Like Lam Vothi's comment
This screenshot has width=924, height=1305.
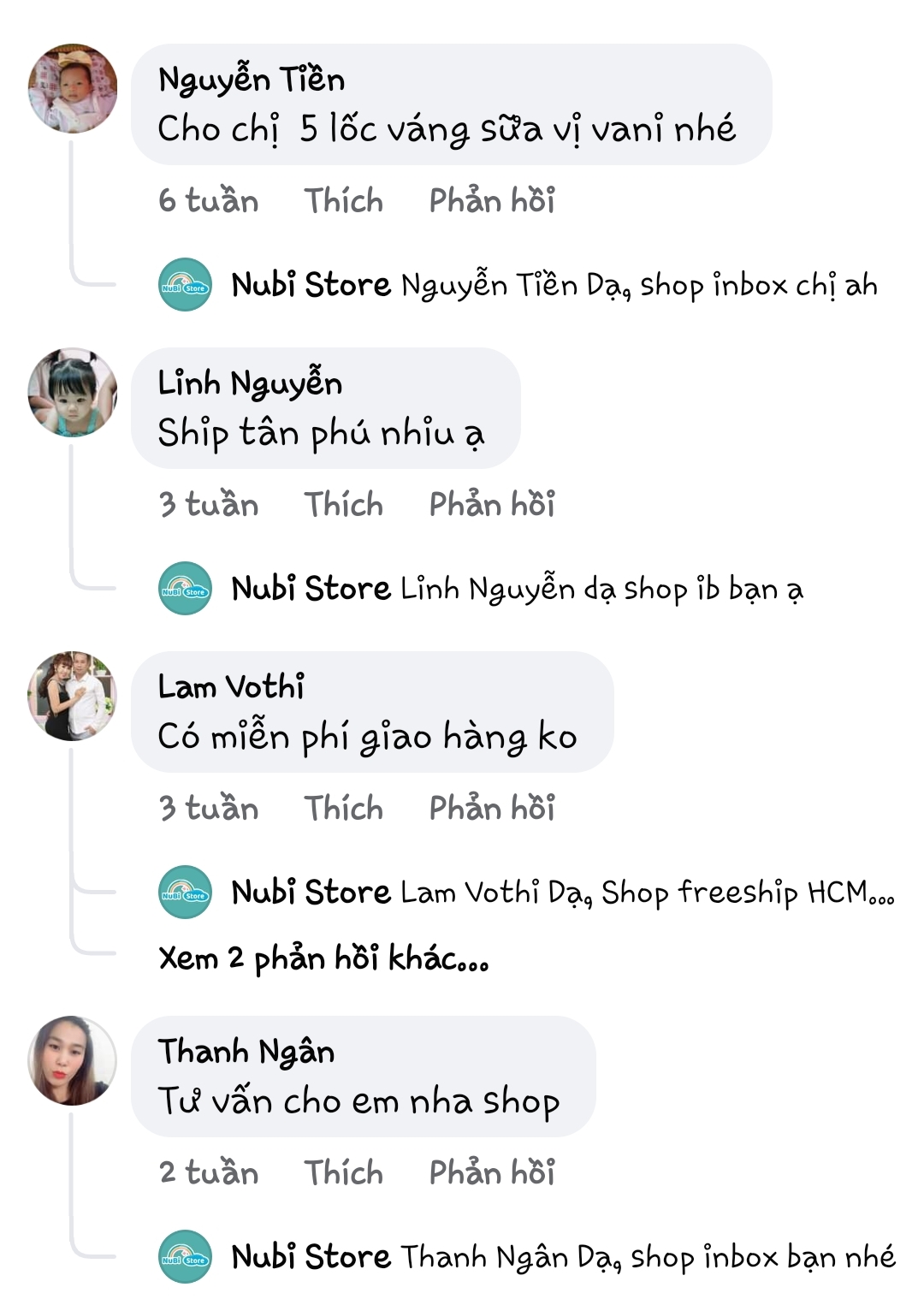click(x=343, y=808)
